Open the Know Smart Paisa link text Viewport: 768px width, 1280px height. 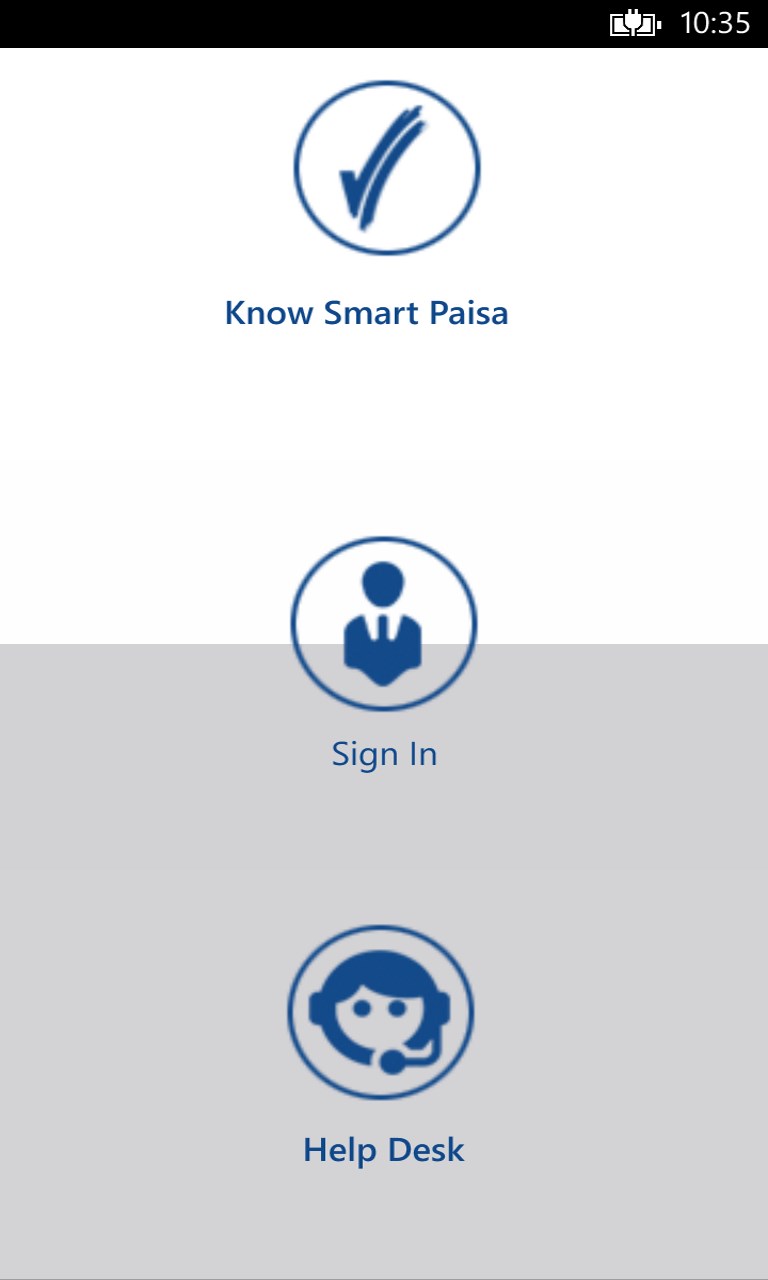pos(366,312)
